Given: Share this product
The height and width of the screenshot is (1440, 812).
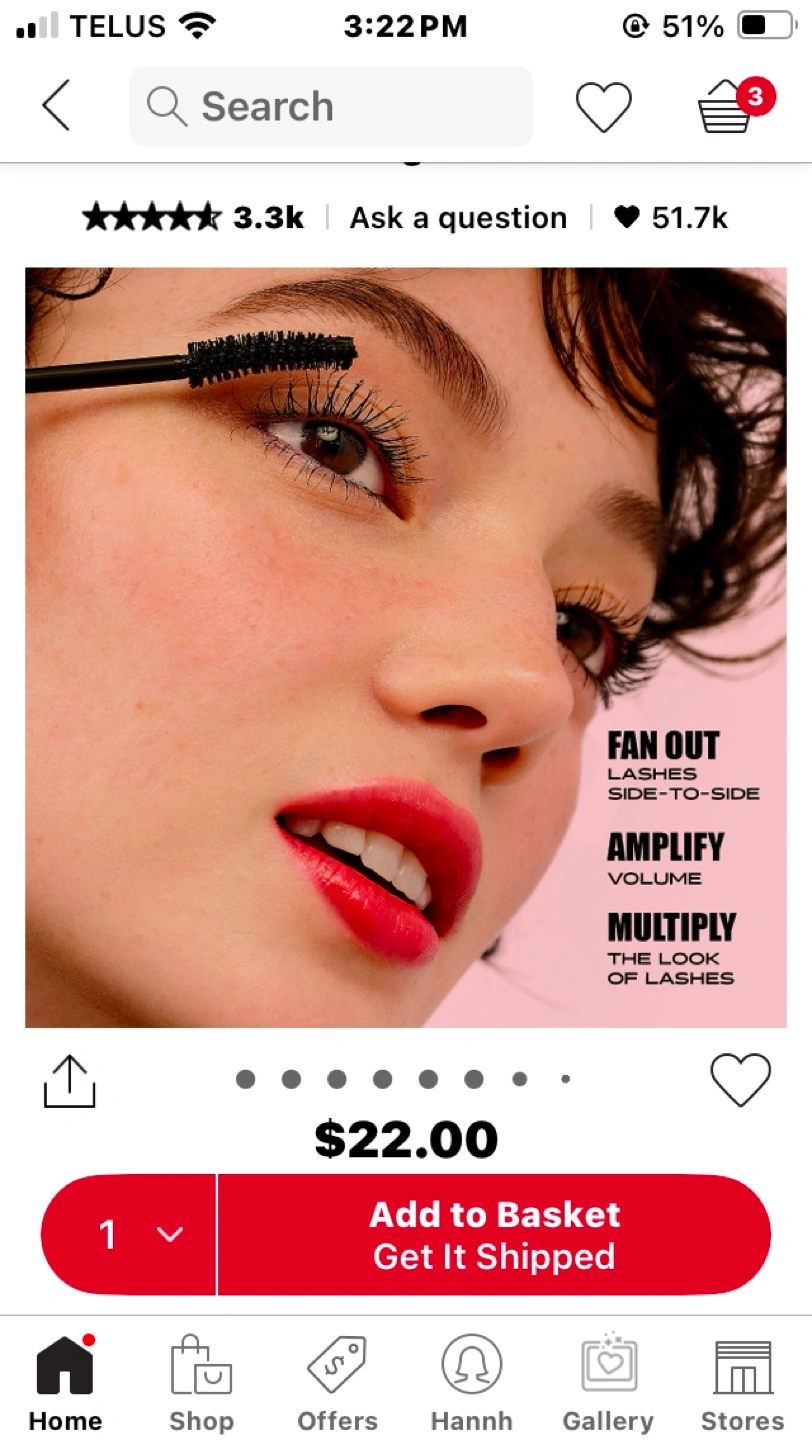Looking at the screenshot, I should click(69, 1081).
